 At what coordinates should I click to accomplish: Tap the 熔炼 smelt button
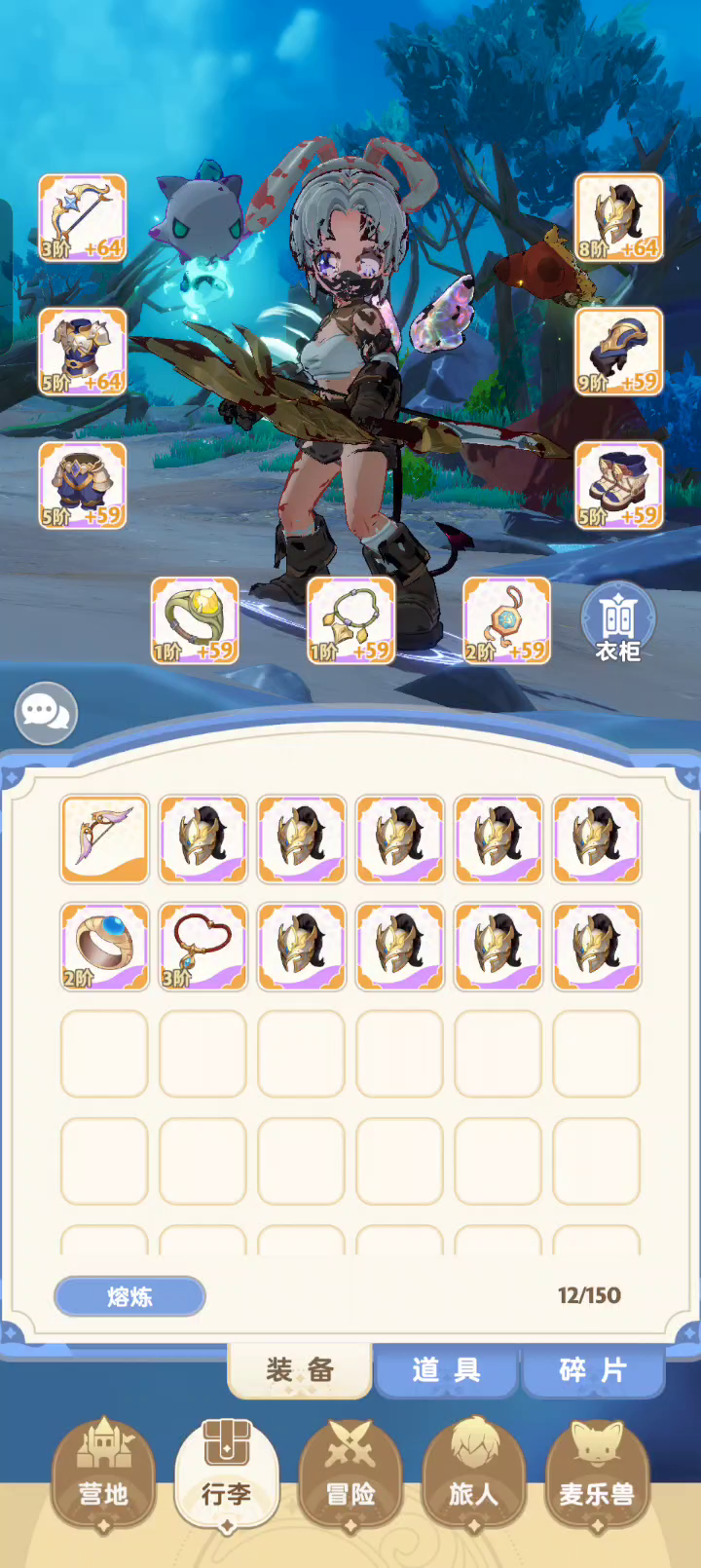[x=129, y=1296]
